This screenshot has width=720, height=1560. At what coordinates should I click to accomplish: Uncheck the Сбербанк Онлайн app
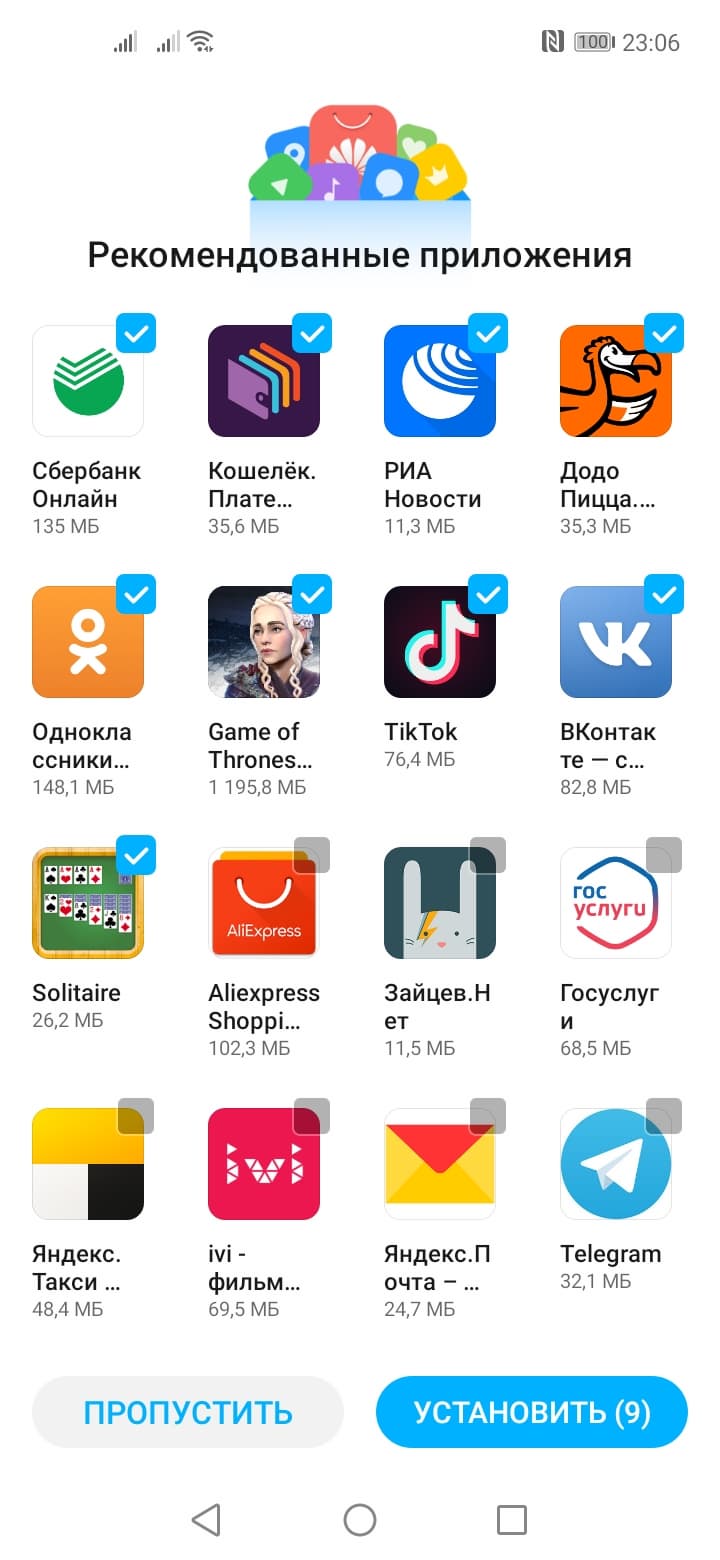[x=136, y=333]
